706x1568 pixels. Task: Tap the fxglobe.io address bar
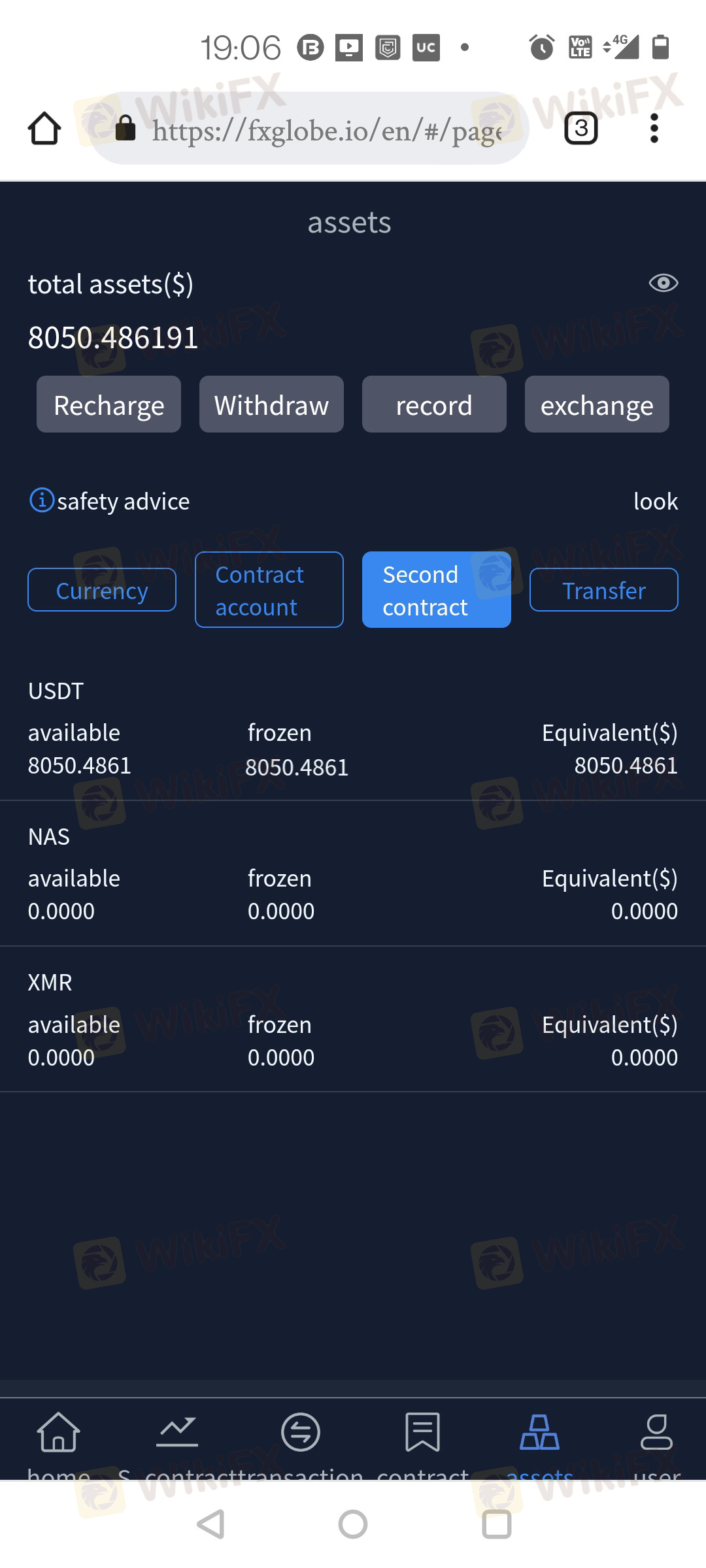coord(309,129)
